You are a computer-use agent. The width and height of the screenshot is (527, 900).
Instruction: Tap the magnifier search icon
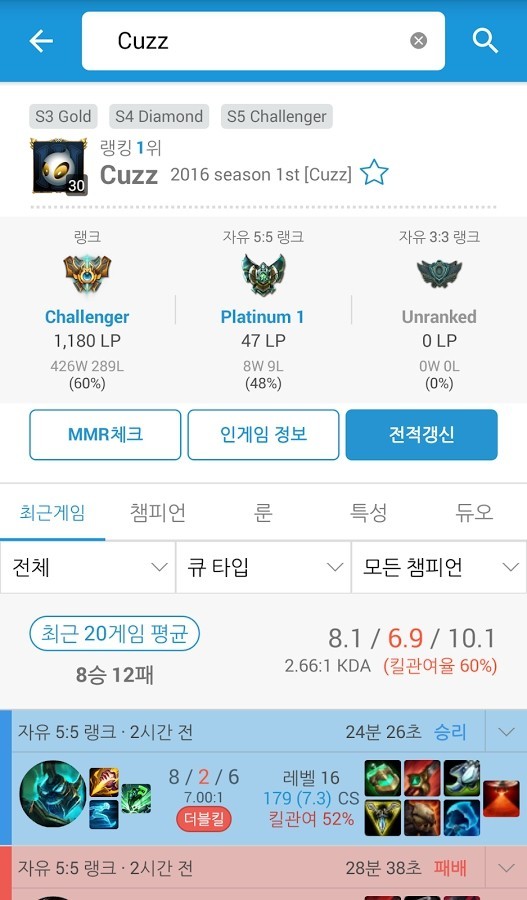click(x=485, y=41)
